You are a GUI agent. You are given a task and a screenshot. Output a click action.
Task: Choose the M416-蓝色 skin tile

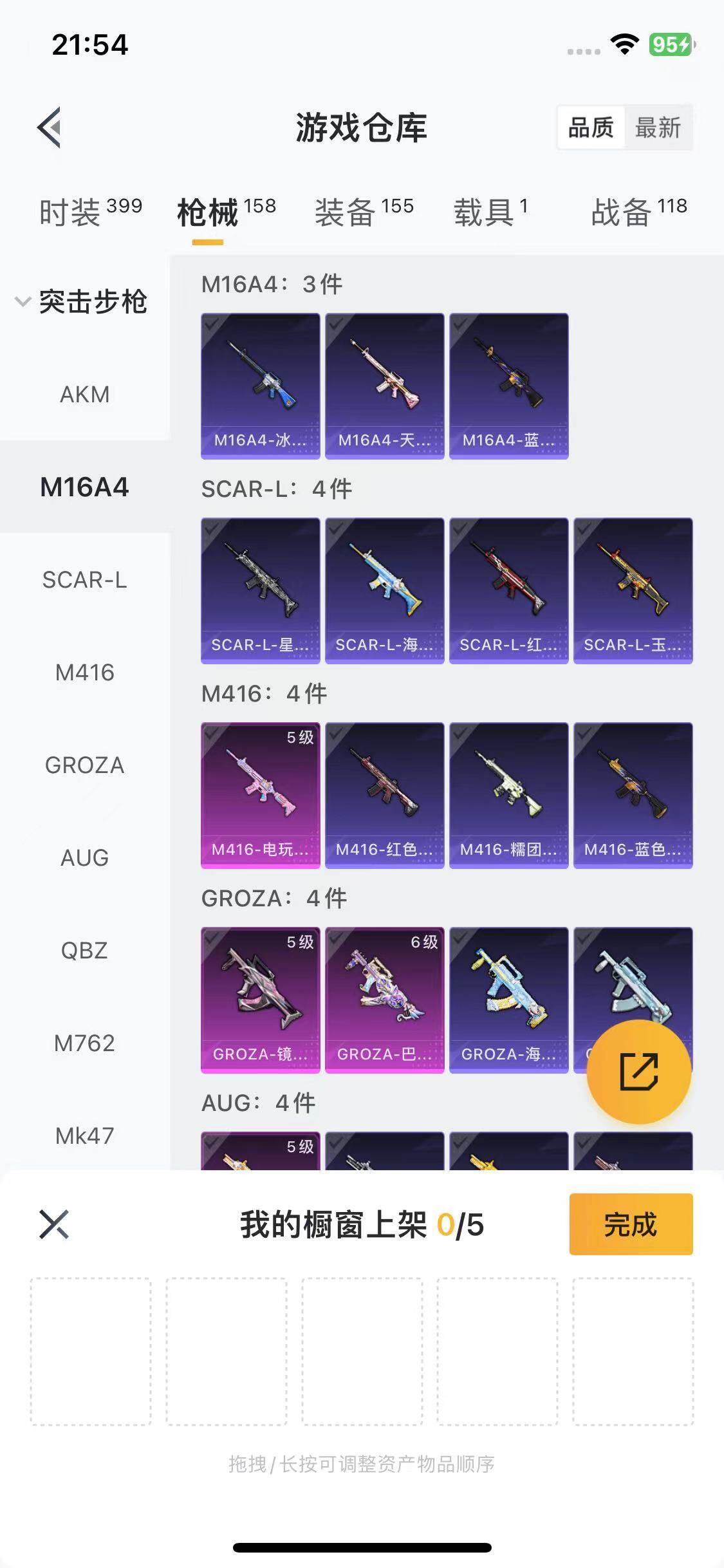point(633,795)
